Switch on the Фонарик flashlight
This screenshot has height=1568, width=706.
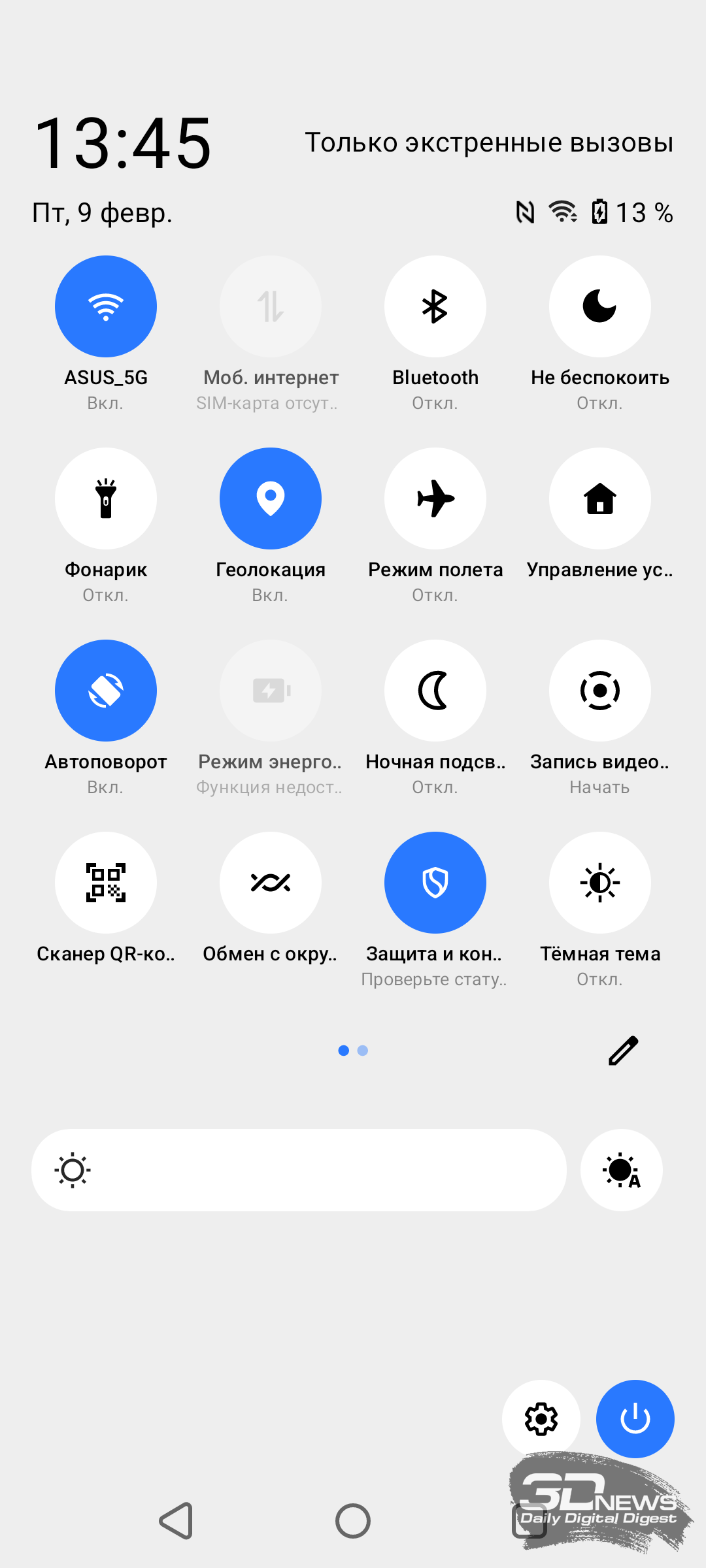[106, 498]
